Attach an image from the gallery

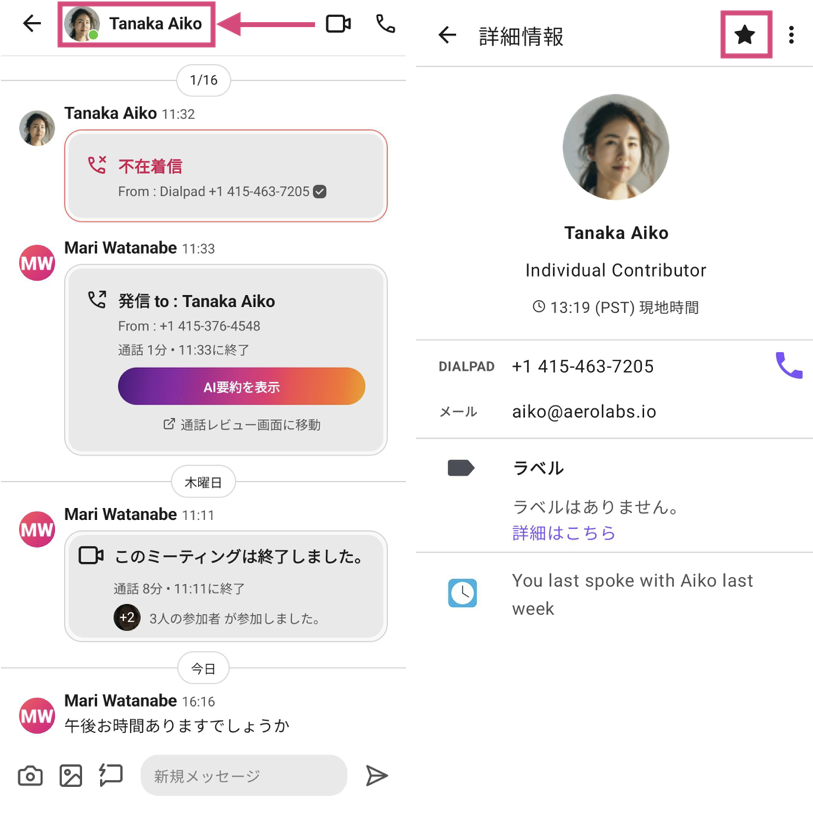(70, 775)
